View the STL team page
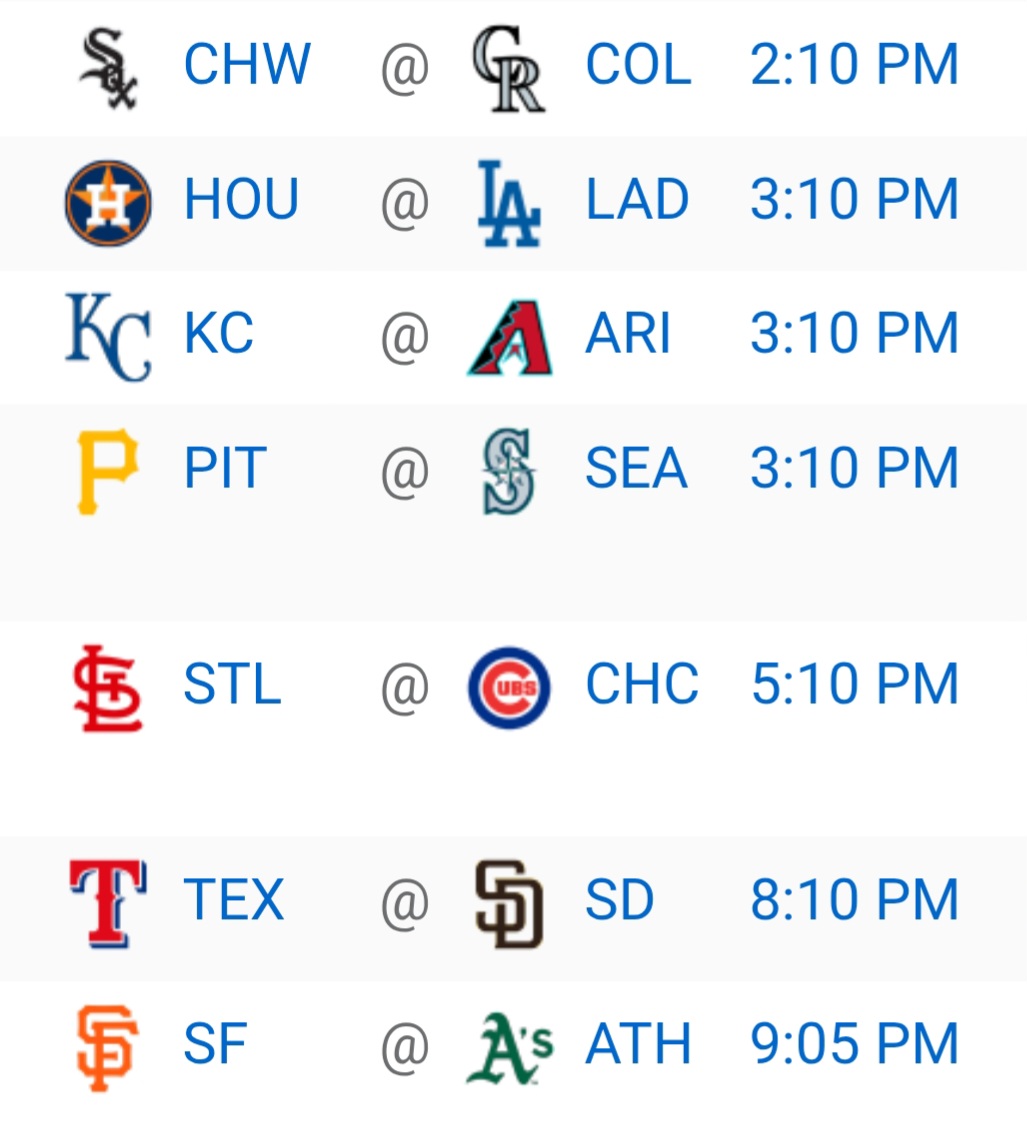This screenshot has width=1027, height=1128. click(x=232, y=684)
